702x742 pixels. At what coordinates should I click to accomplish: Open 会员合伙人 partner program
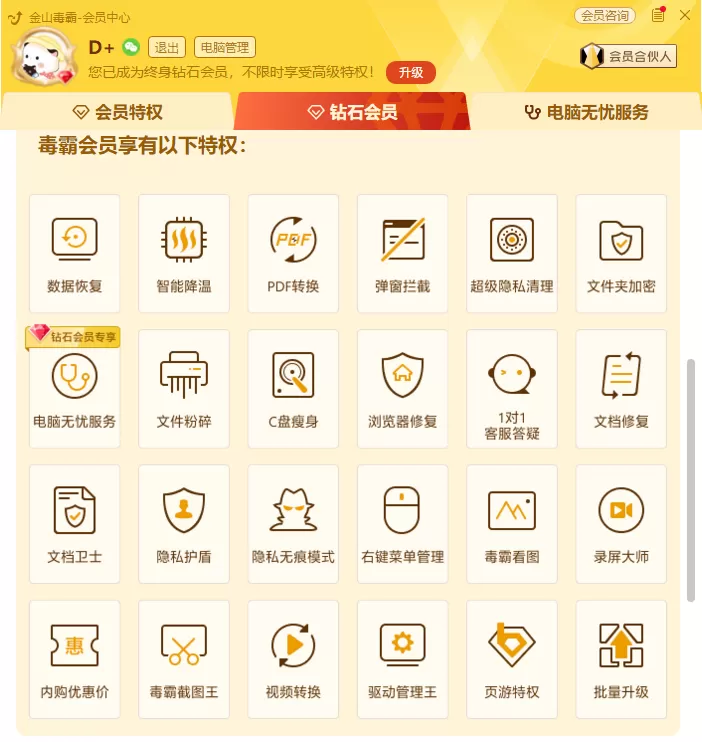click(628, 56)
